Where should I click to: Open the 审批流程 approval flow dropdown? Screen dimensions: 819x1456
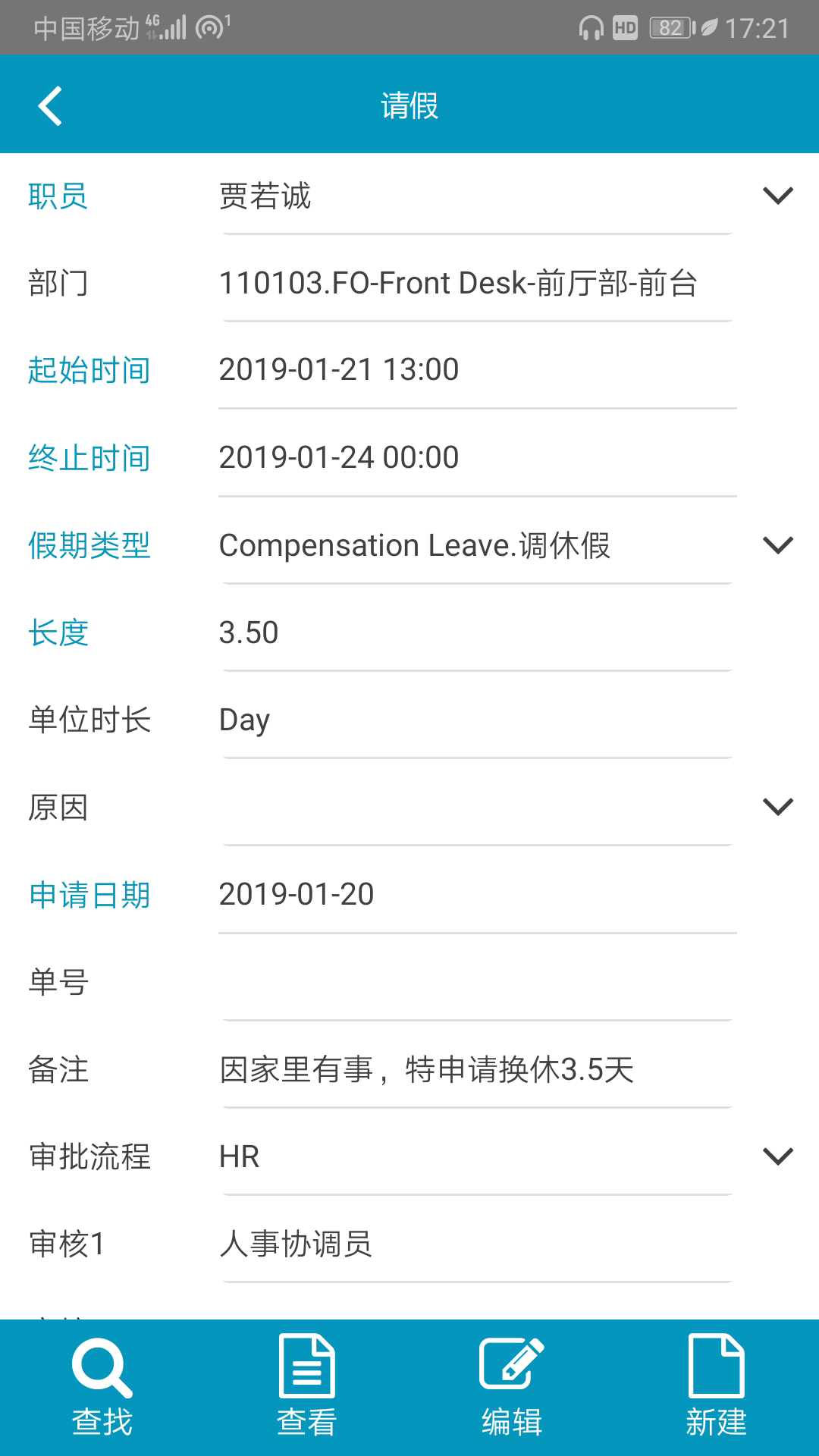[x=777, y=1156]
